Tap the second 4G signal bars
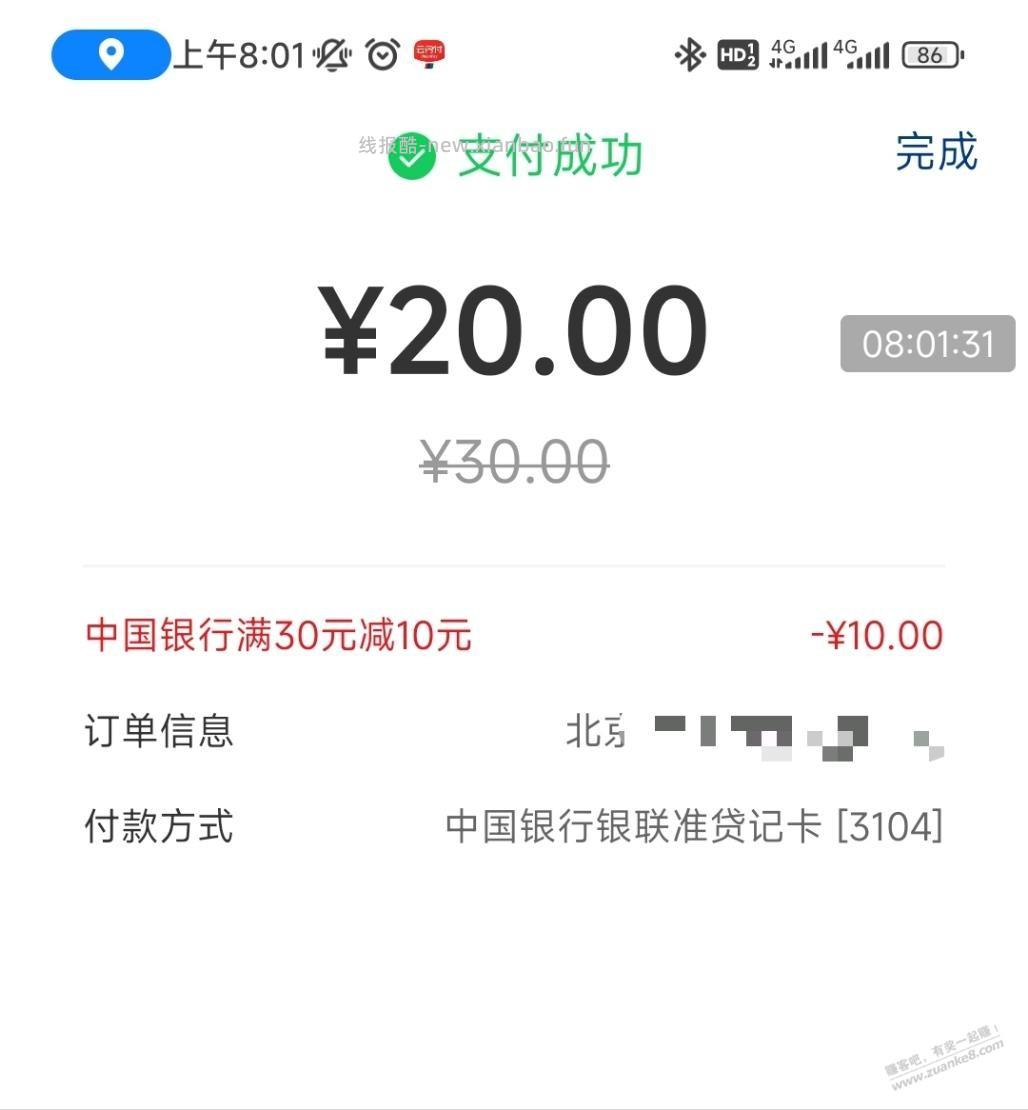 coord(865,55)
